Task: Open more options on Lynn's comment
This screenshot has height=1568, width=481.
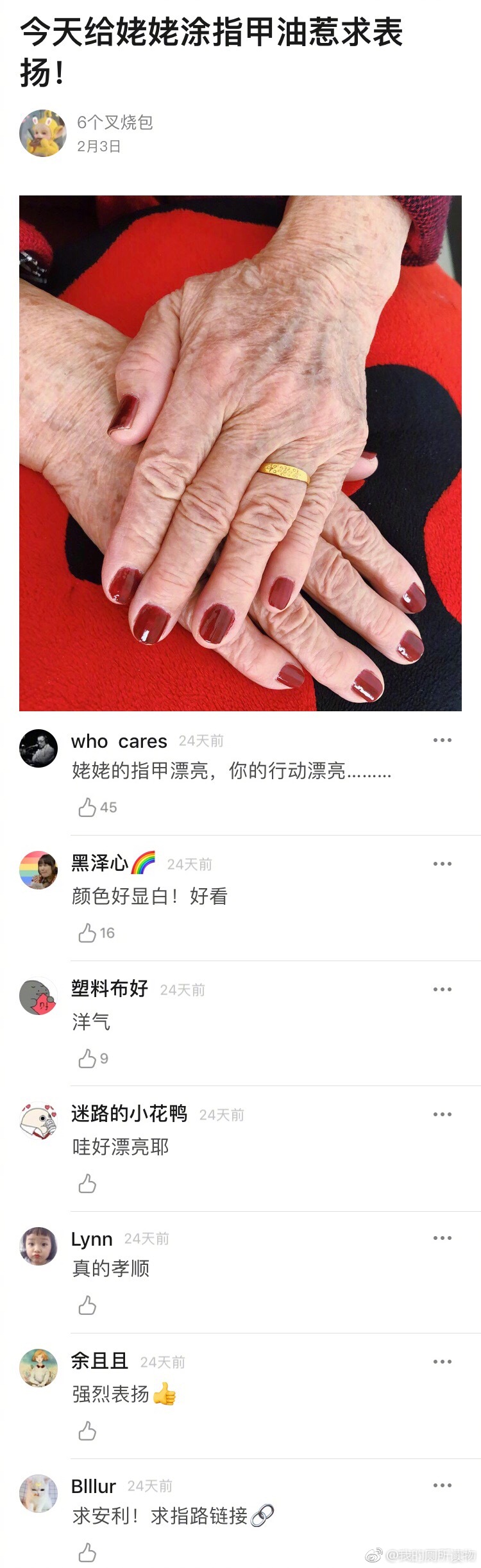Action: (442, 1238)
